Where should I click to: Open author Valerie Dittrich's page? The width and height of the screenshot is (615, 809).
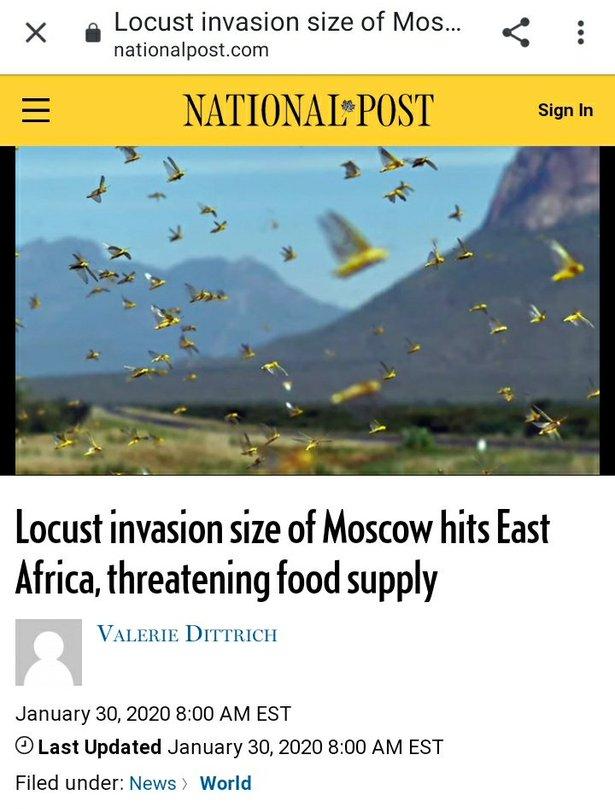click(x=187, y=632)
